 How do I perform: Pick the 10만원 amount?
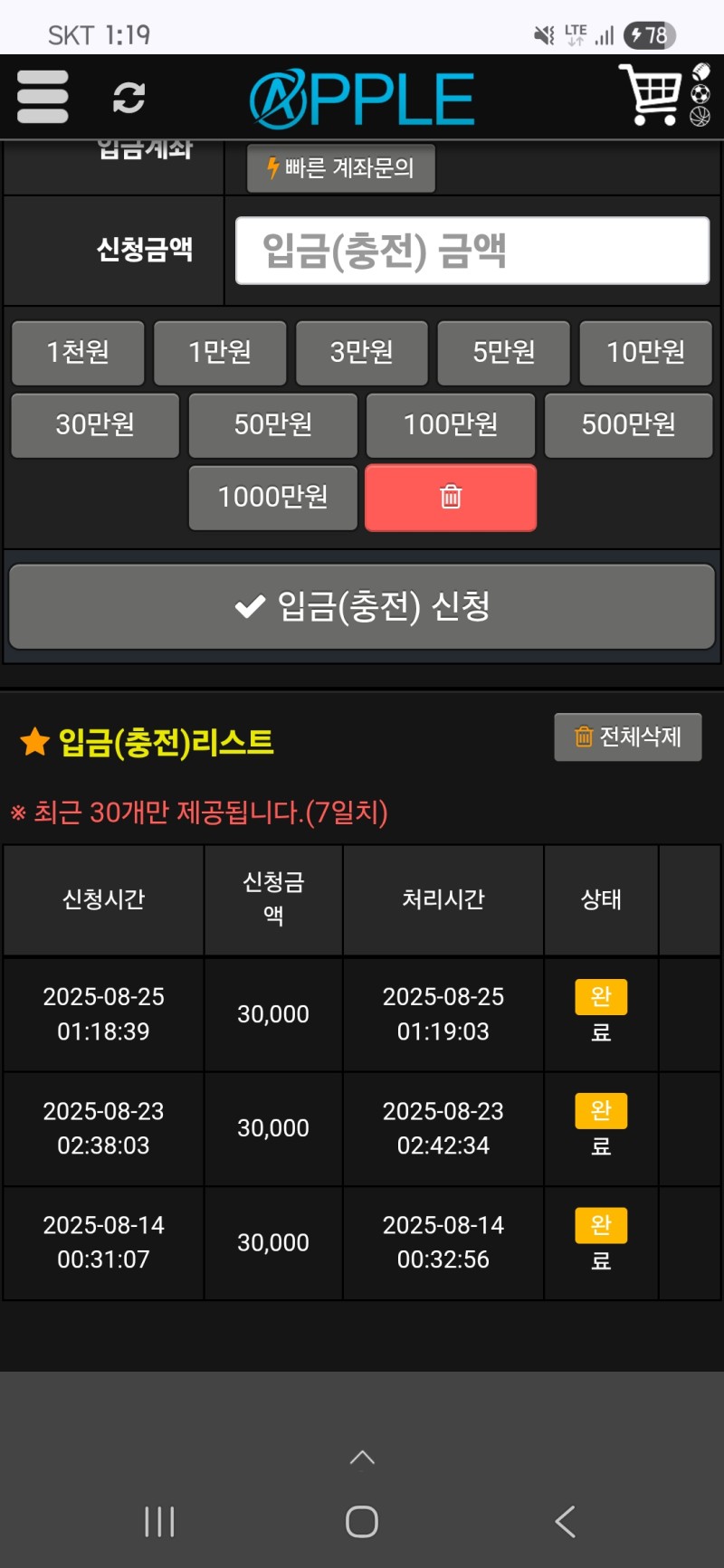pos(646,352)
